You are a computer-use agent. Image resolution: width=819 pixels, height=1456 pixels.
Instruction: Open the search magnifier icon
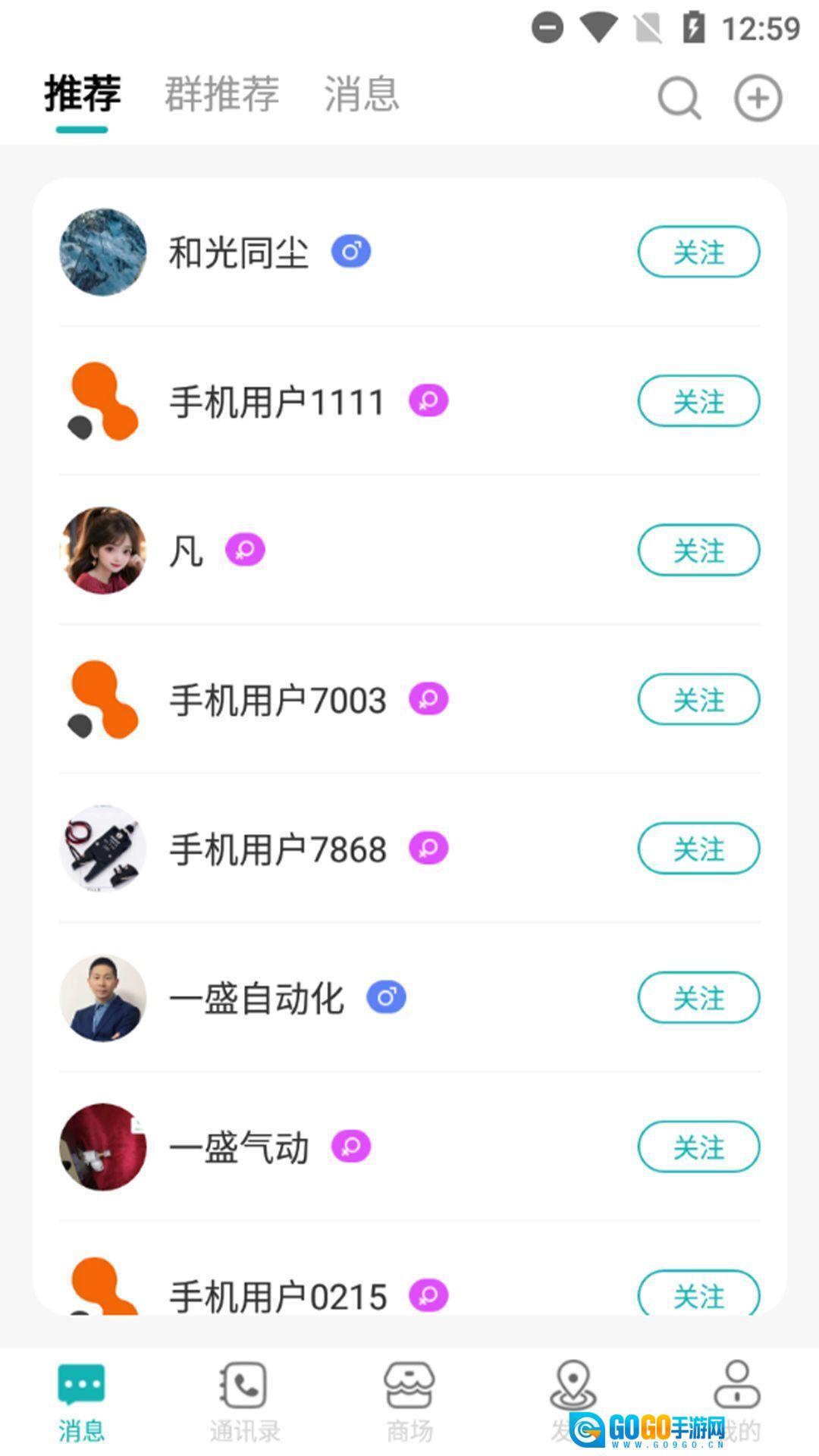pos(679,99)
